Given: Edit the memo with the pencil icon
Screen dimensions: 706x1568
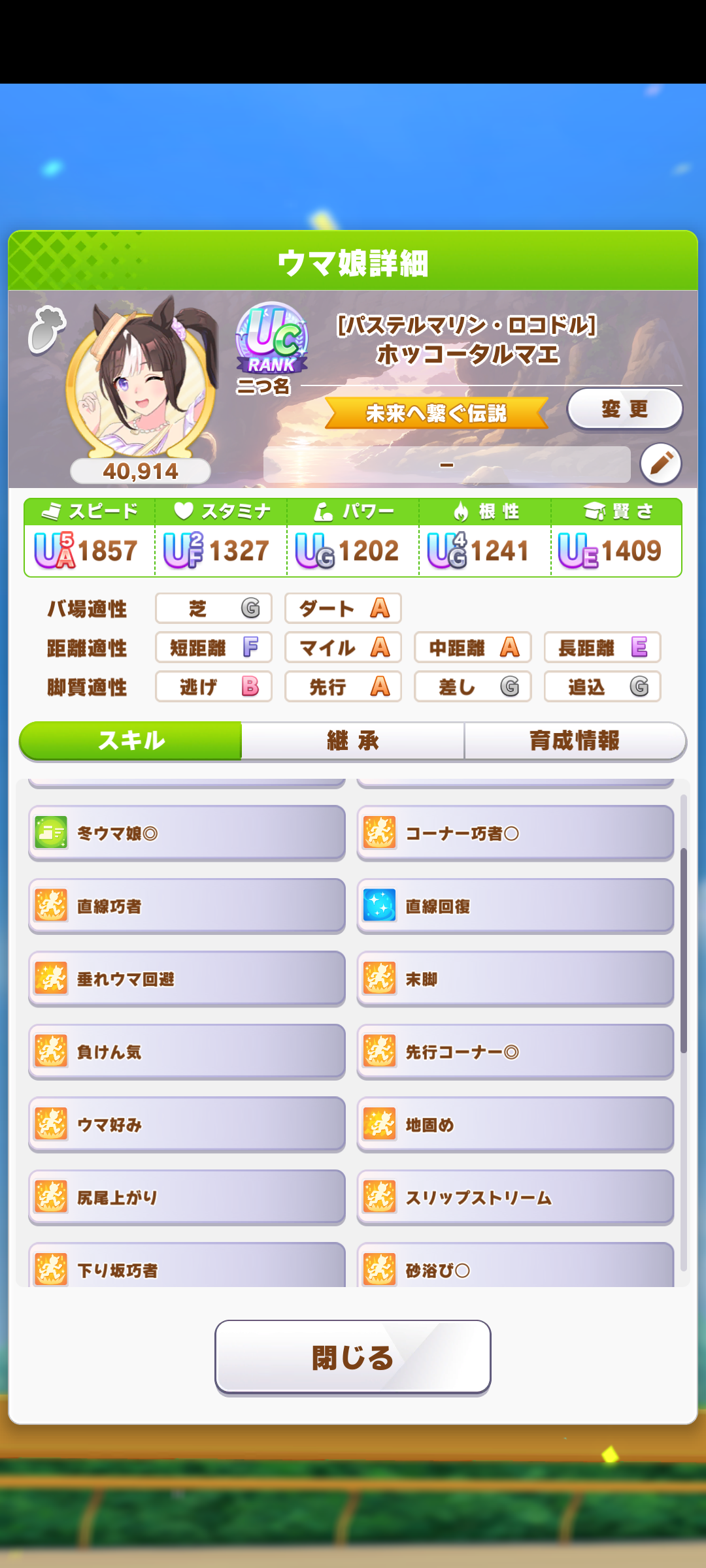Looking at the screenshot, I should coord(660,464).
